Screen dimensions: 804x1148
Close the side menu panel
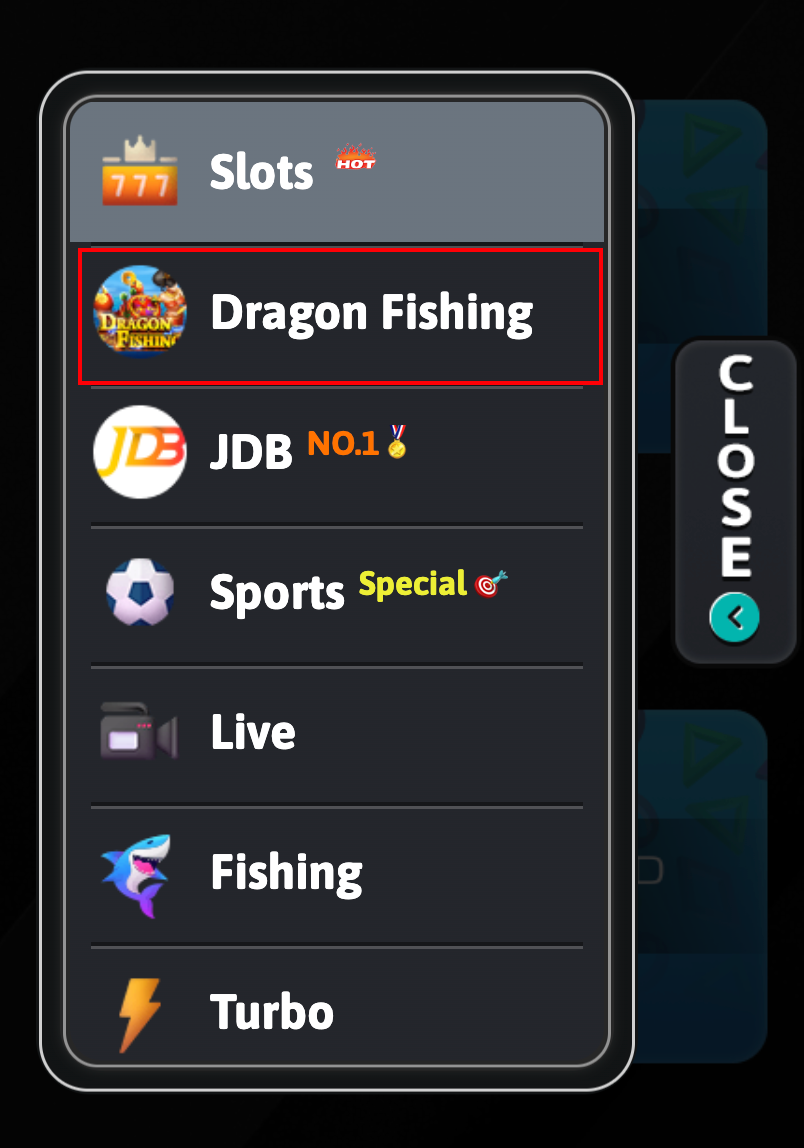[x=735, y=501]
